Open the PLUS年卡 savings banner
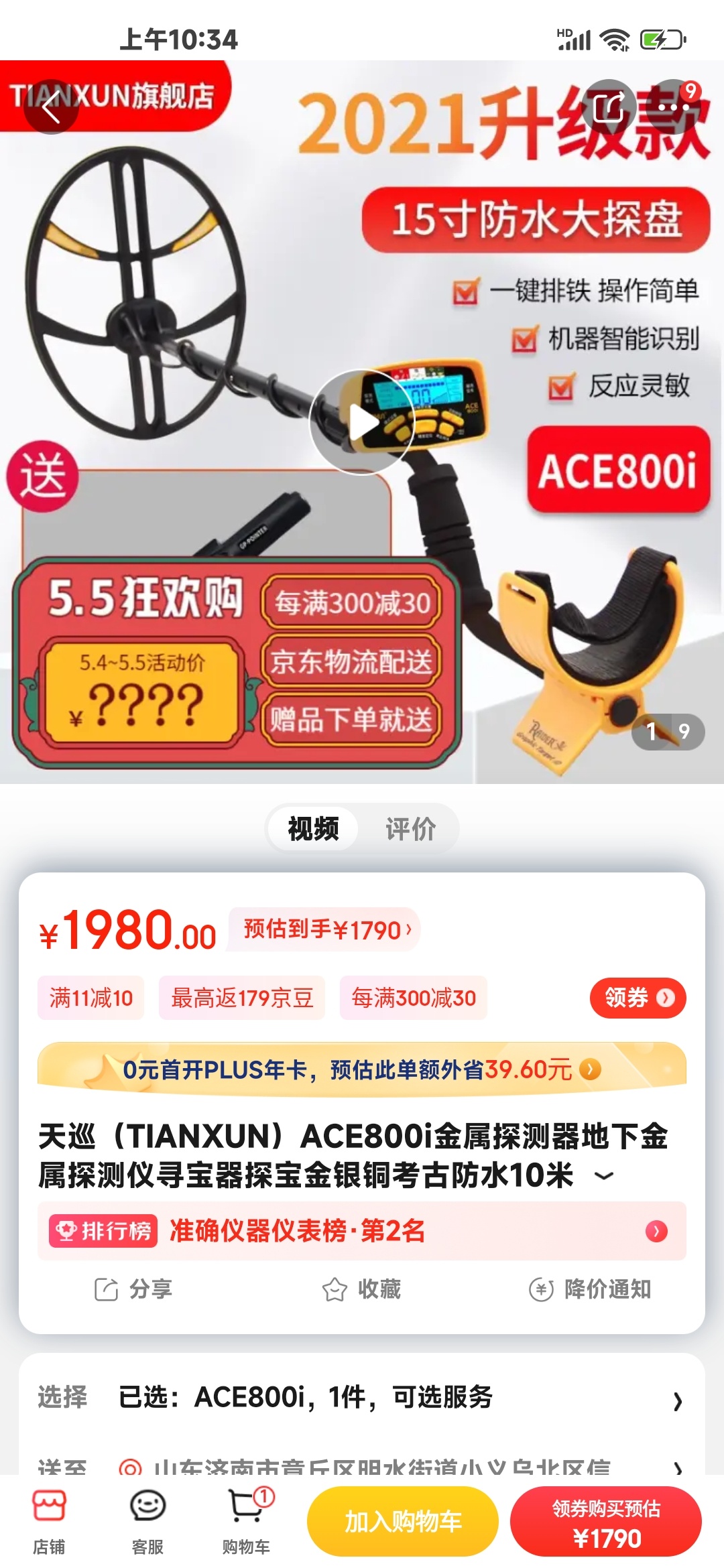This screenshot has height=1568, width=724. (x=362, y=1069)
